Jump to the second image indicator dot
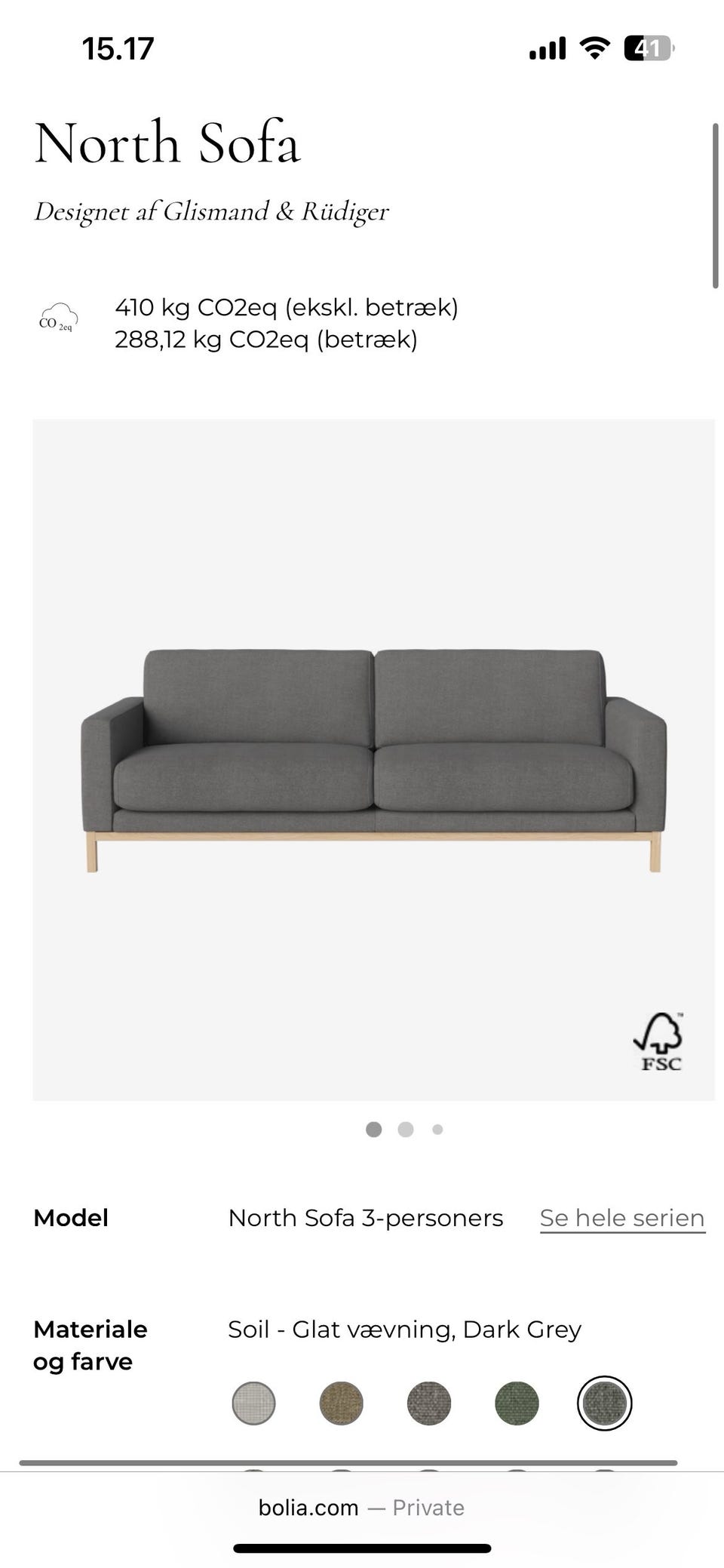724x1568 pixels. (x=406, y=1130)
